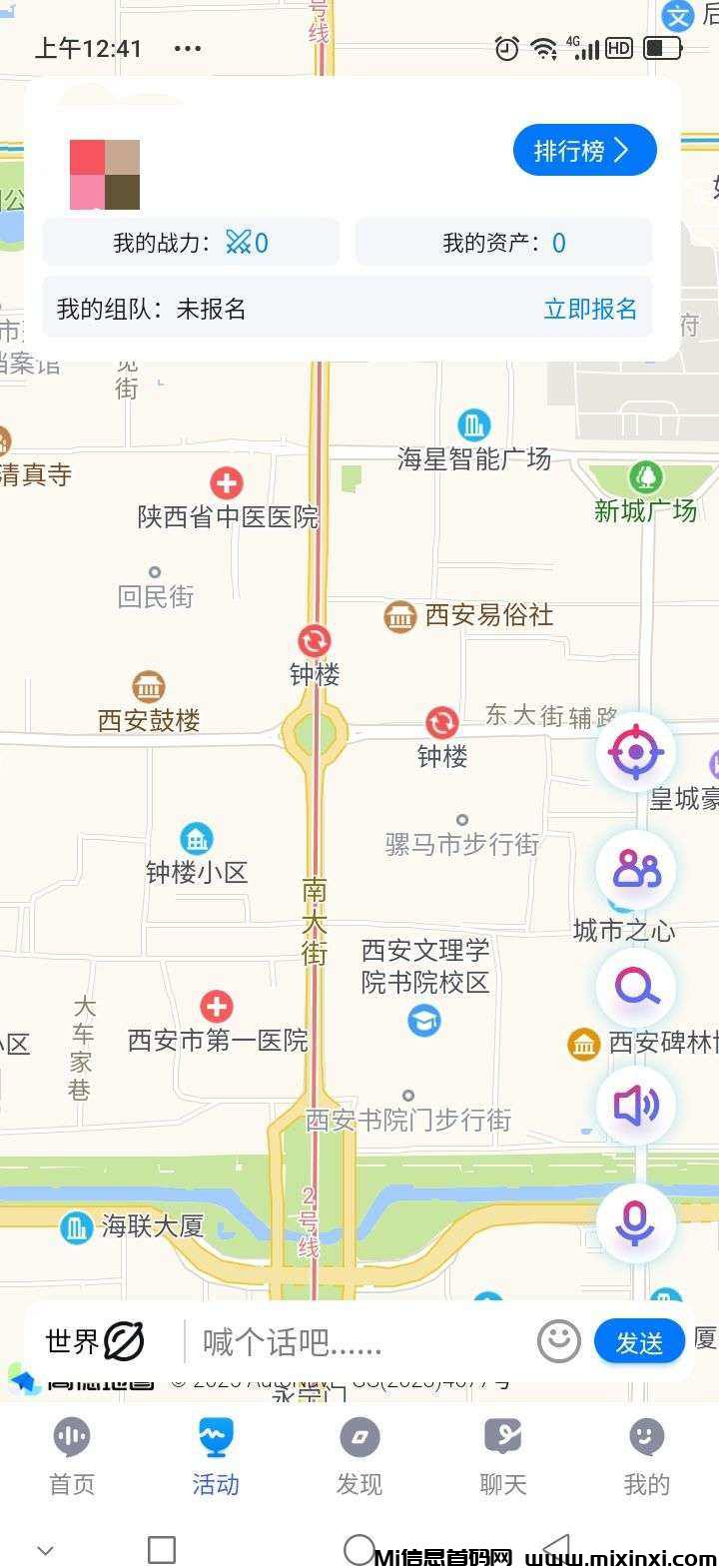Open the emoji smiley in chat bar
The width and height of the screenshot is (719, 1568).
558,1341
